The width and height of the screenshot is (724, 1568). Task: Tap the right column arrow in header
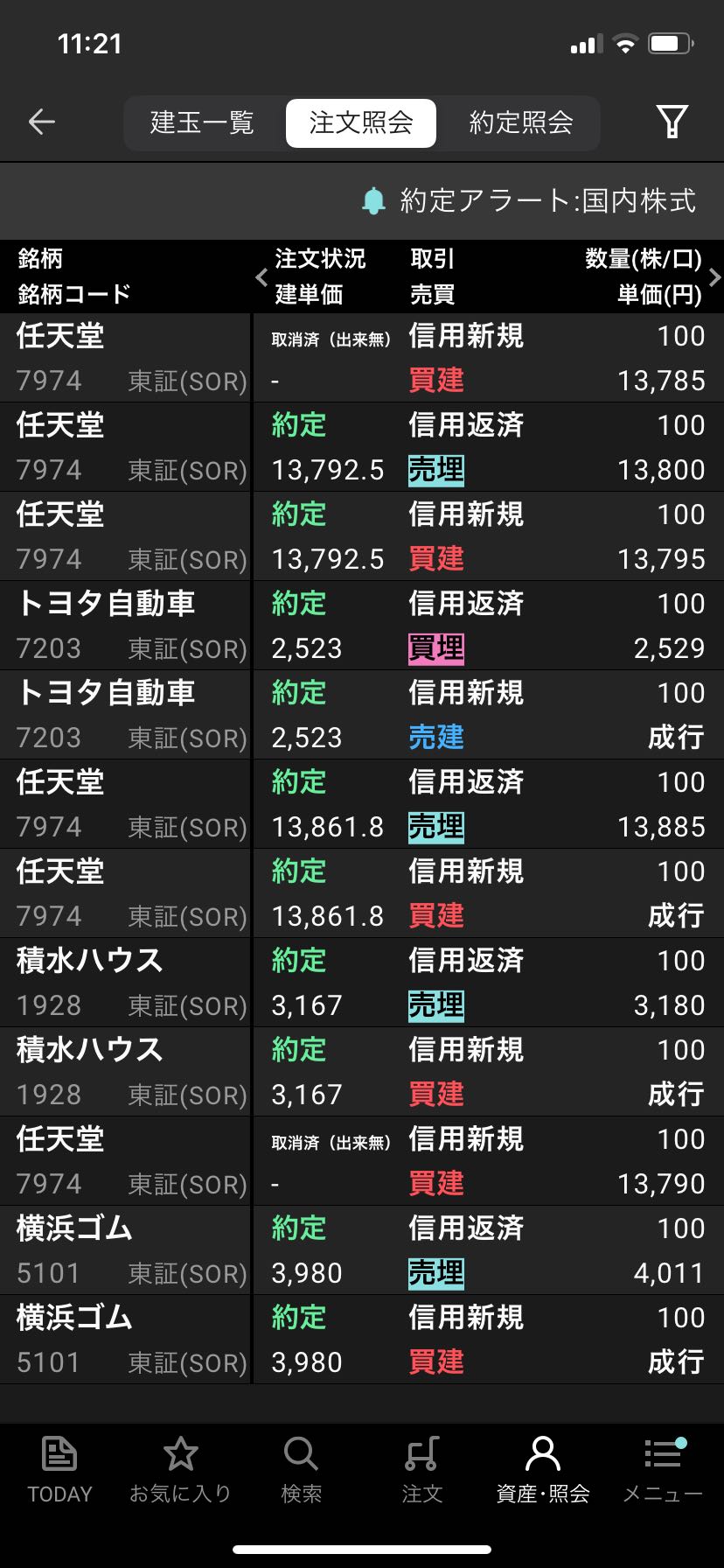(x=714, y=277)
